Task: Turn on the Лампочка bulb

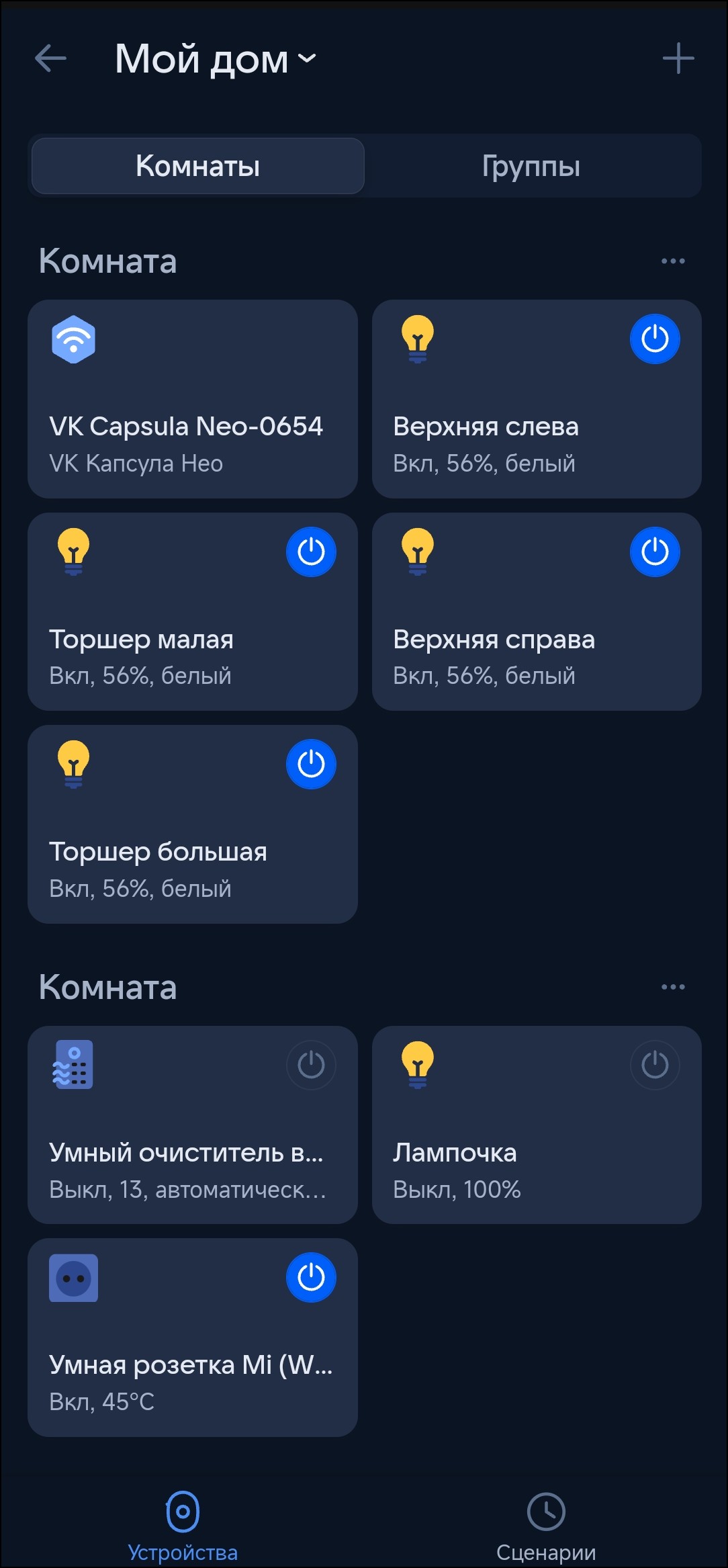Action: click(x=655, y=1065)
